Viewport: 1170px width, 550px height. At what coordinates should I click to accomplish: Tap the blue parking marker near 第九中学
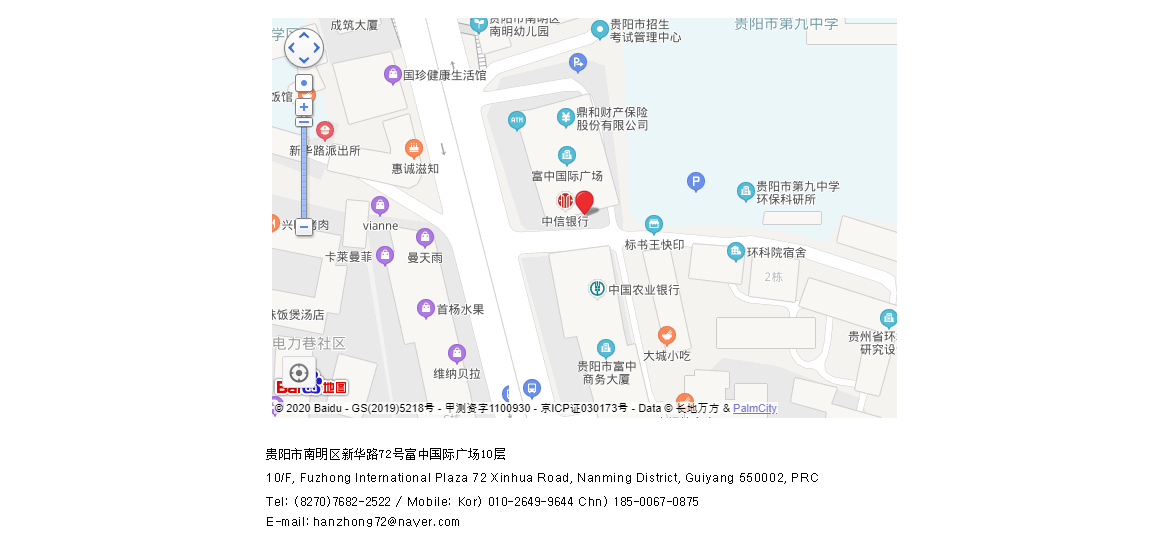click(x=696, y=181)
